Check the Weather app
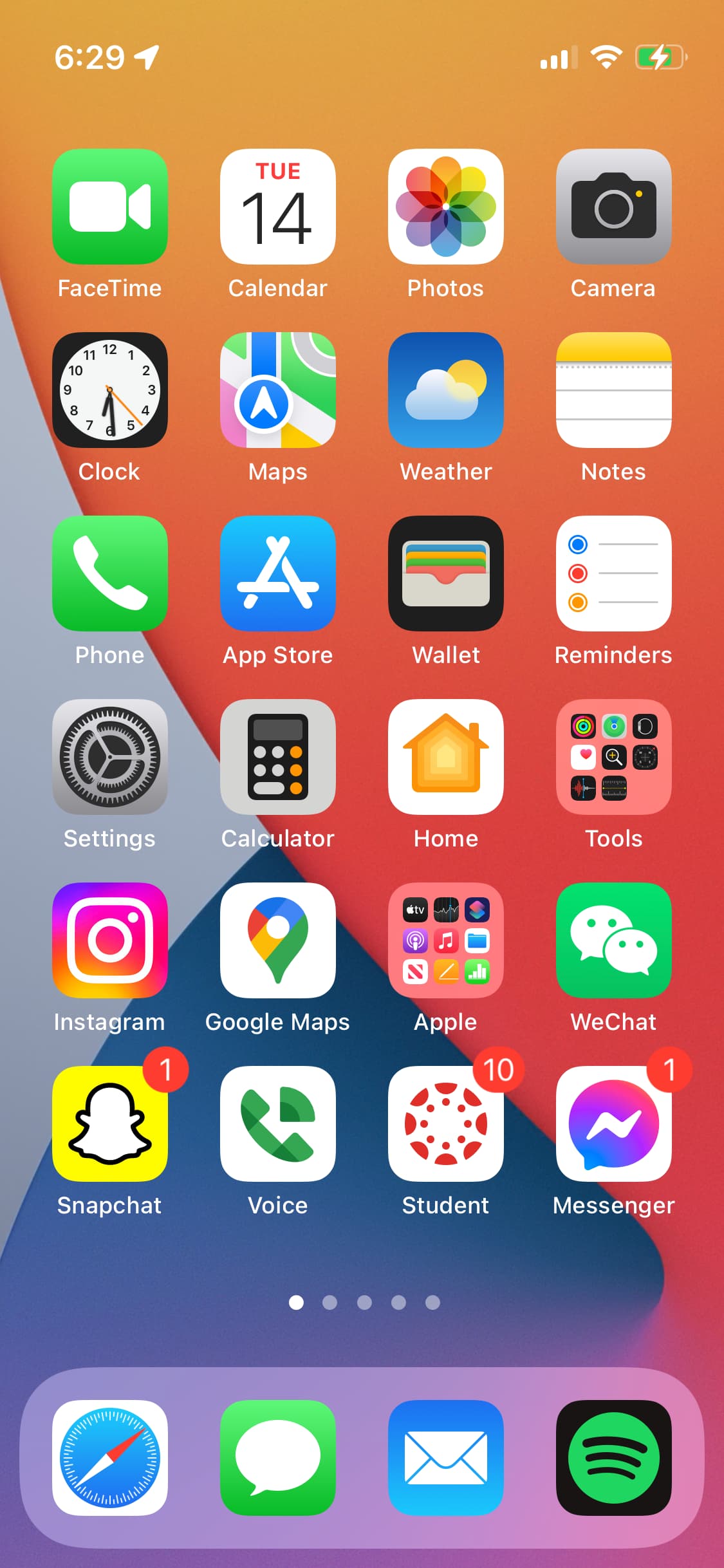This screenshot has height=1568, width=724. coord(446,390)
